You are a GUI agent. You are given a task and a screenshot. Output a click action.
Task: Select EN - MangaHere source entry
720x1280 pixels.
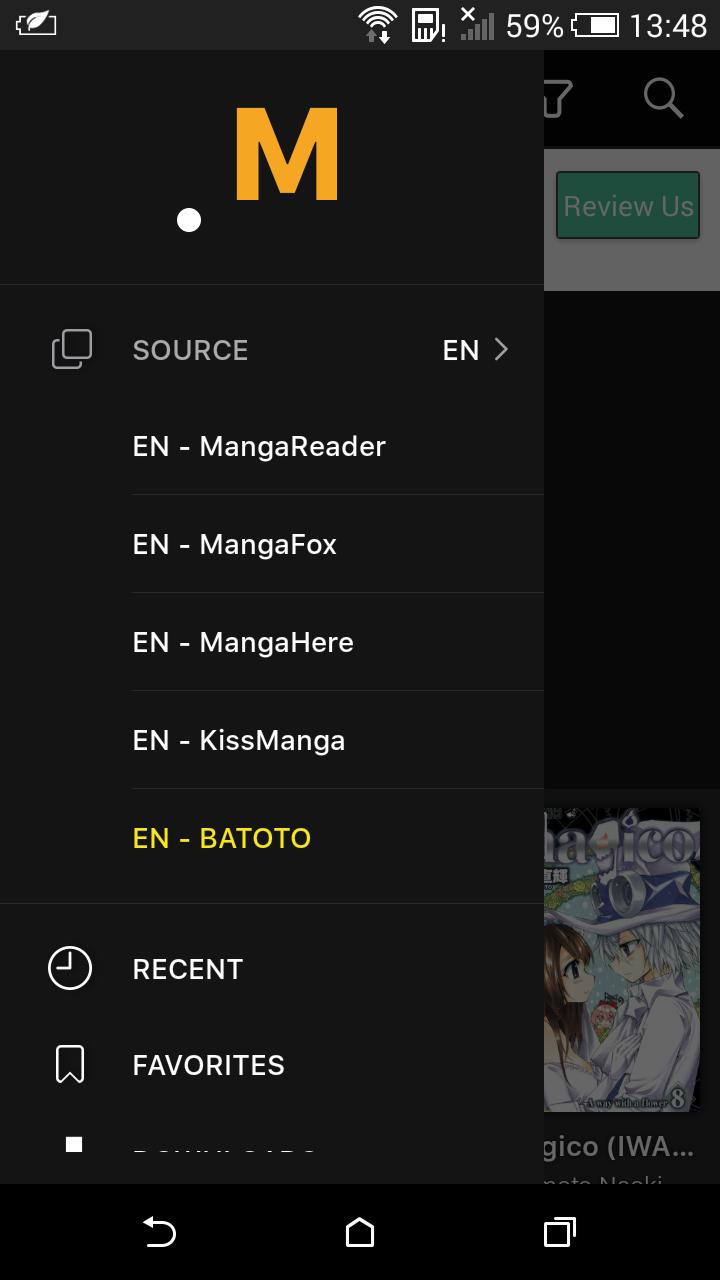243,642
